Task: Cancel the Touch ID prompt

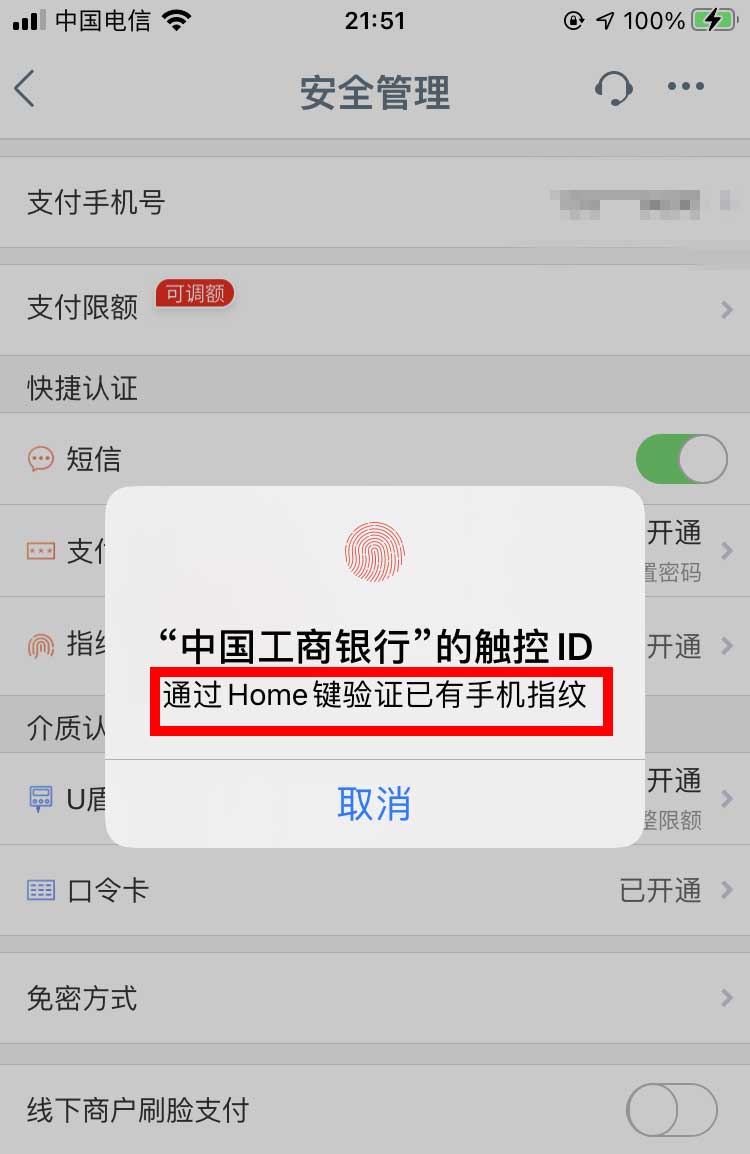Action: [x=374, y=803]
